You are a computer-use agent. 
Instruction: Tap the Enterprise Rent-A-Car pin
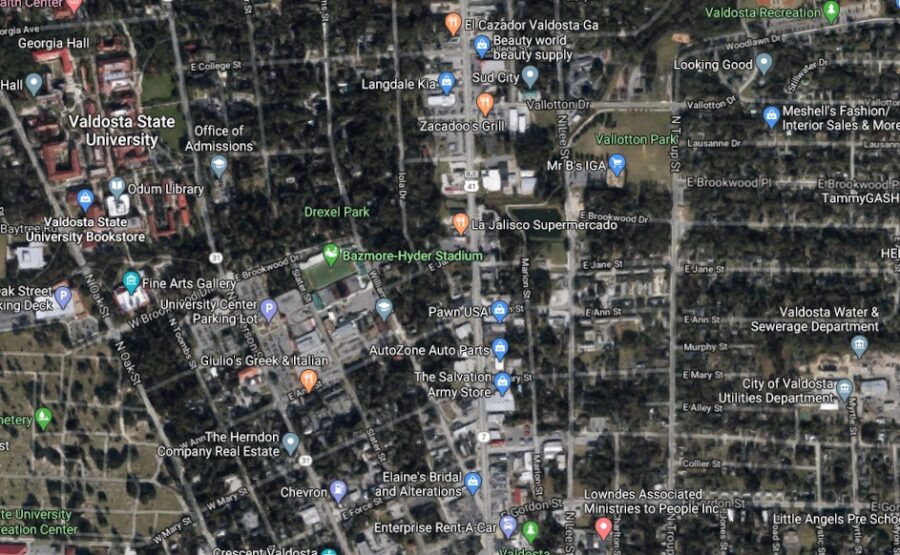pyautogui.click(x=508, y=527)
